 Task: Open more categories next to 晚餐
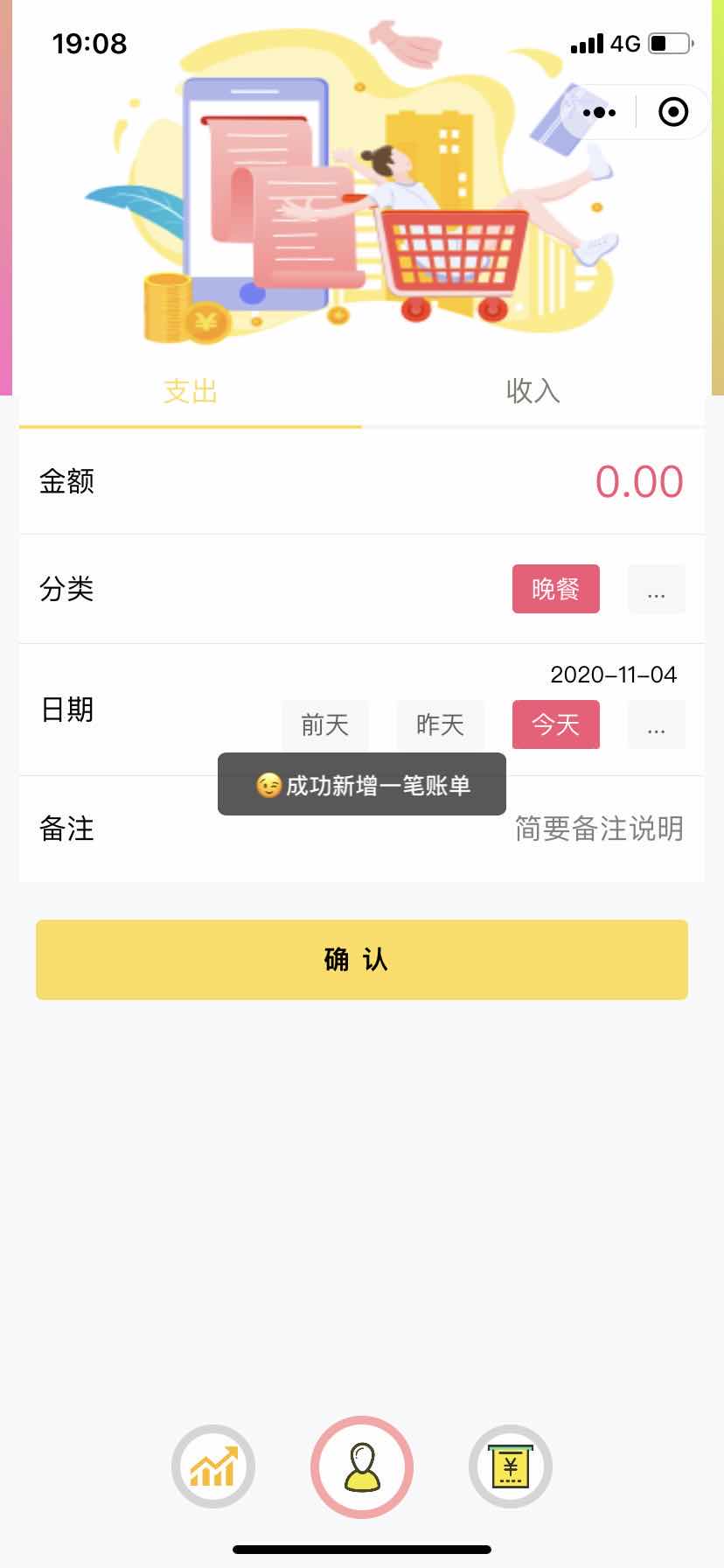[656, 589]
